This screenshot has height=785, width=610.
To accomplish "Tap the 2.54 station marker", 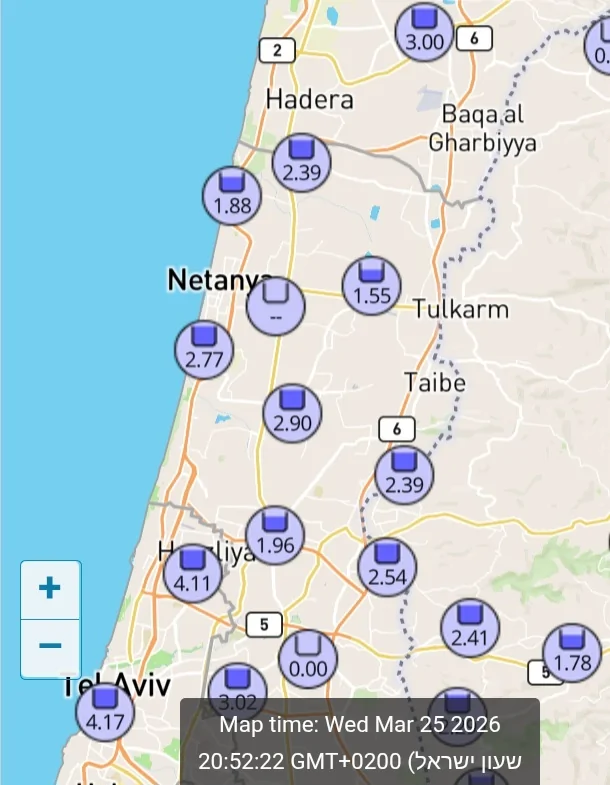I will point(387,566).
